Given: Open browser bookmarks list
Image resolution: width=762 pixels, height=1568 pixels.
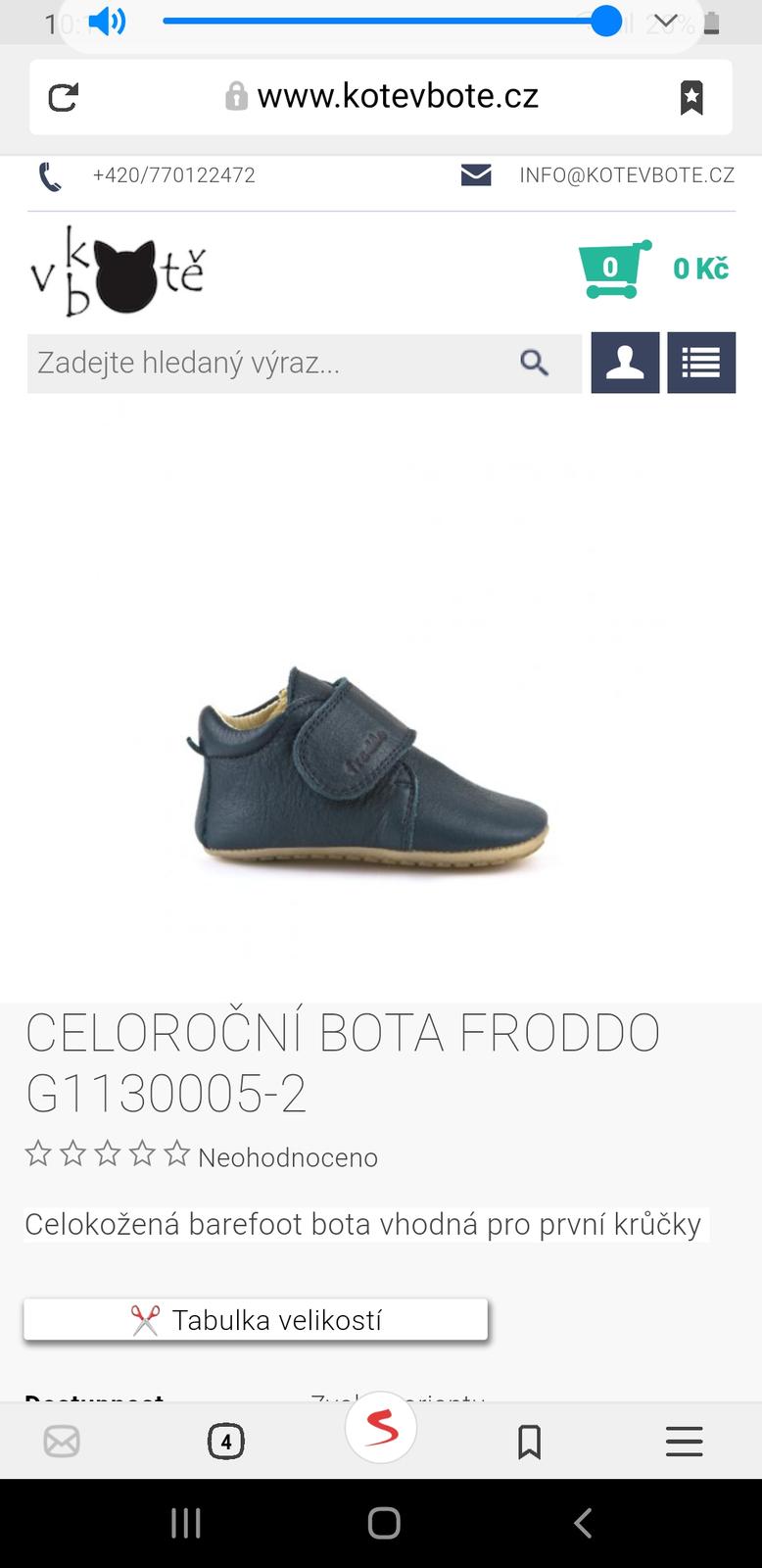Looking at the screenshot, I should tap(529, 1442).
